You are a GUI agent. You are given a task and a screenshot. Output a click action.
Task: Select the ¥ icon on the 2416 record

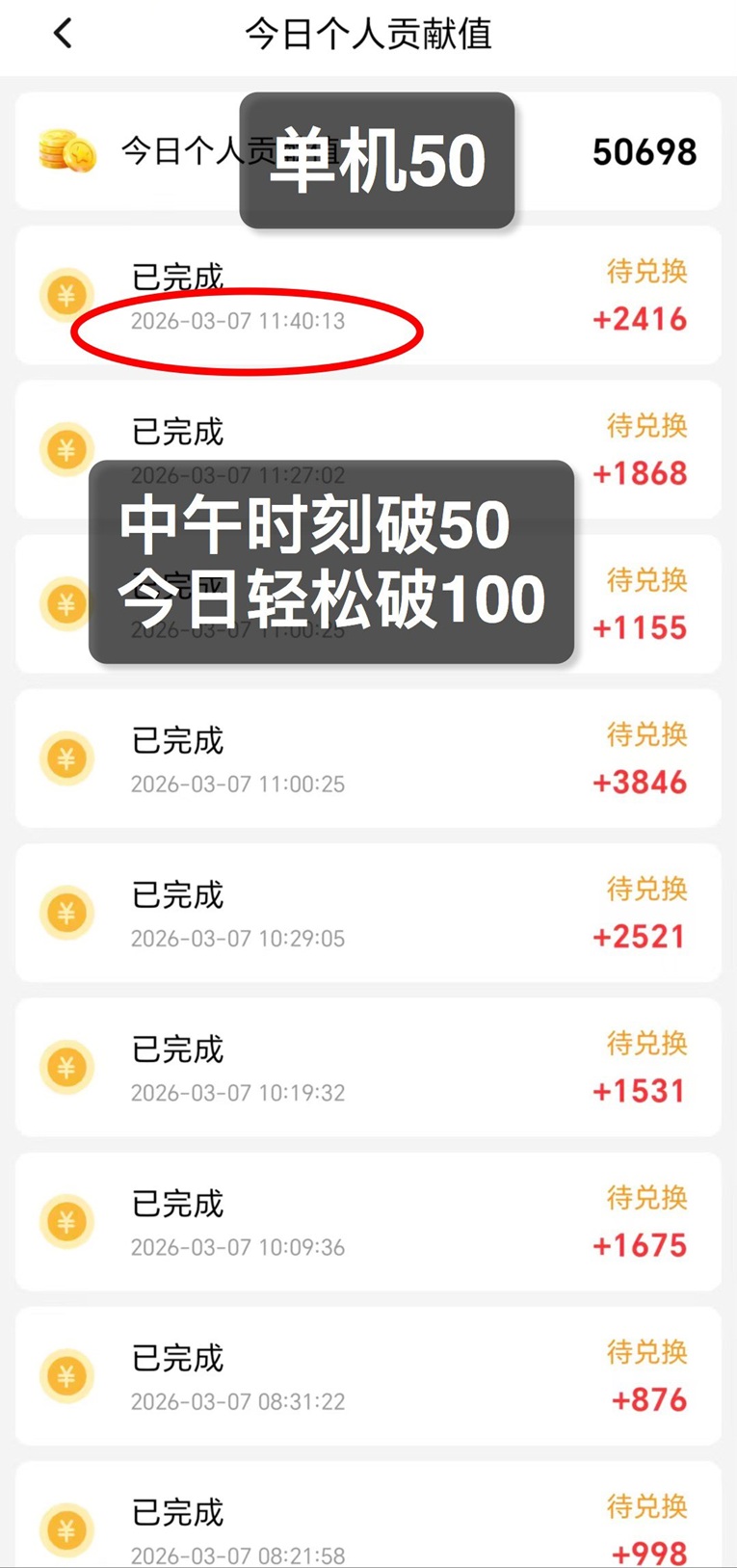(x=66, y=294)
